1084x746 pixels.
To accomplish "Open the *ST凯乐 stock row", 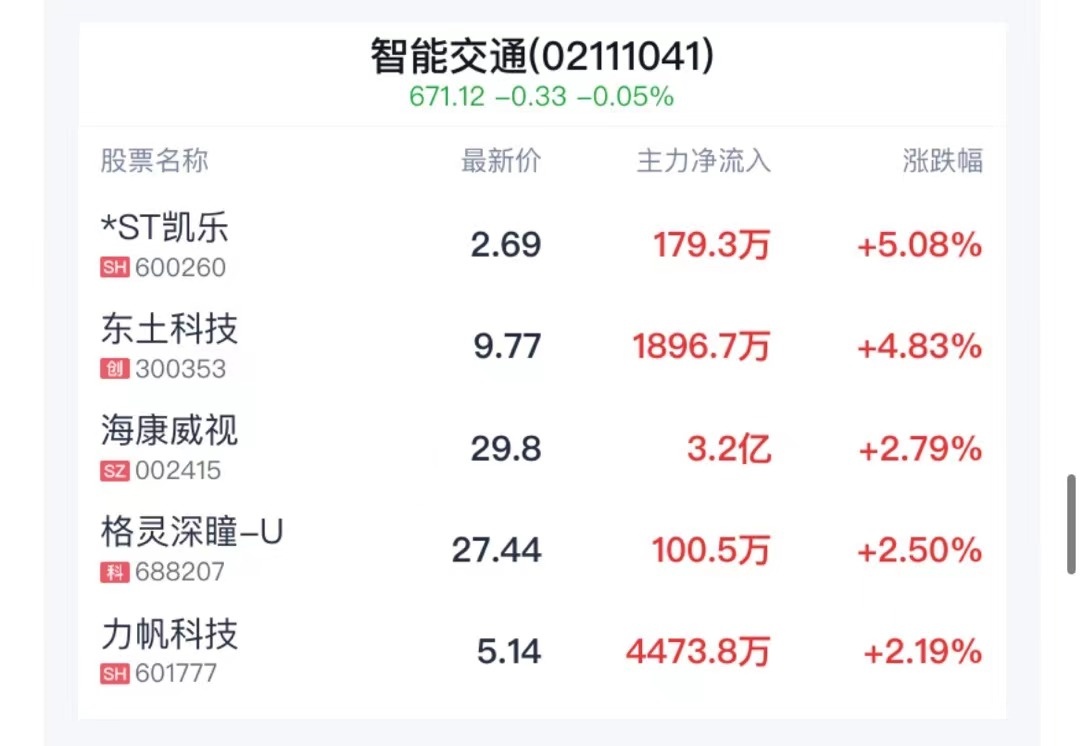I will pyautogui.click(x=165, y=229).
